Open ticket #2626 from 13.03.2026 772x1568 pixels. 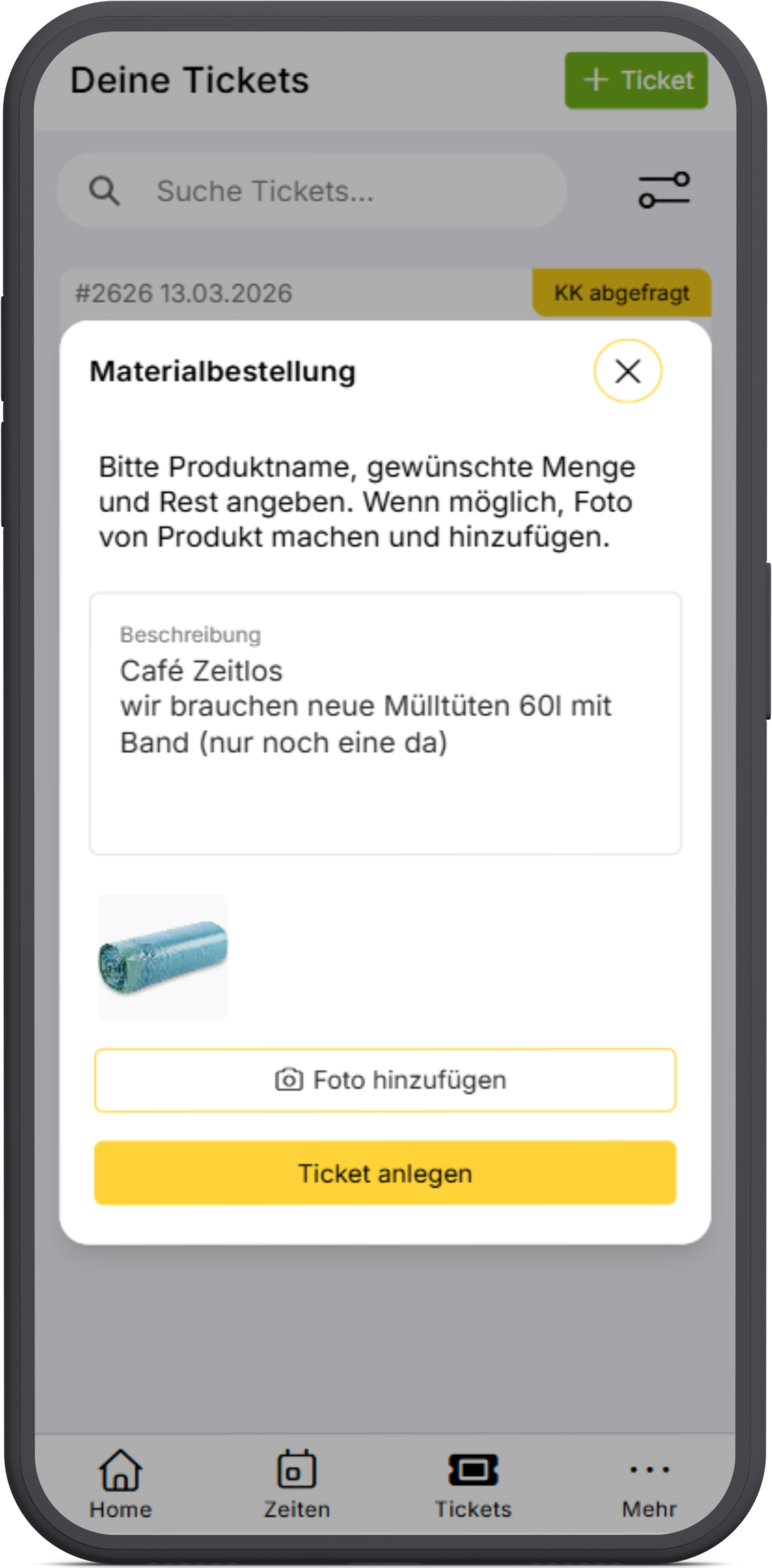click(292, 293)
